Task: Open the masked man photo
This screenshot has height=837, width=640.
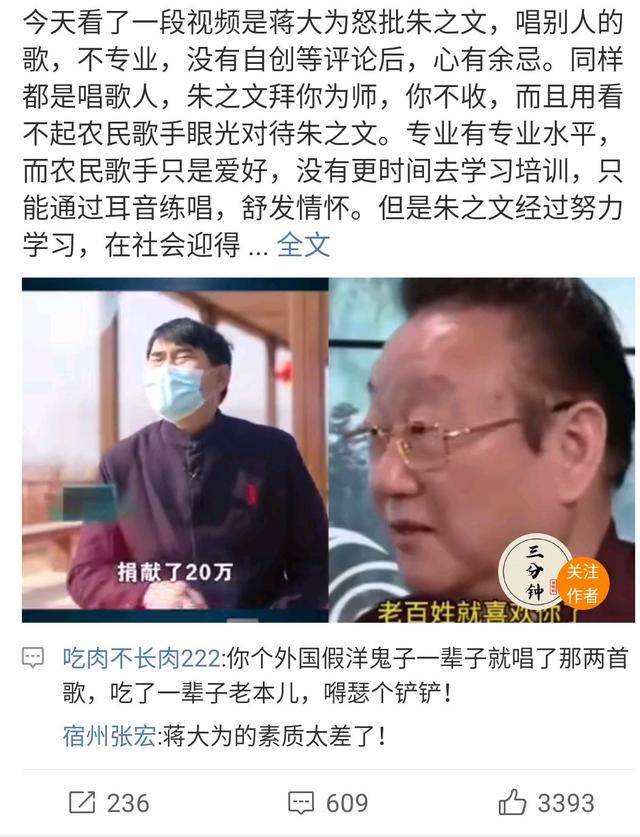Action: [175, 450]
